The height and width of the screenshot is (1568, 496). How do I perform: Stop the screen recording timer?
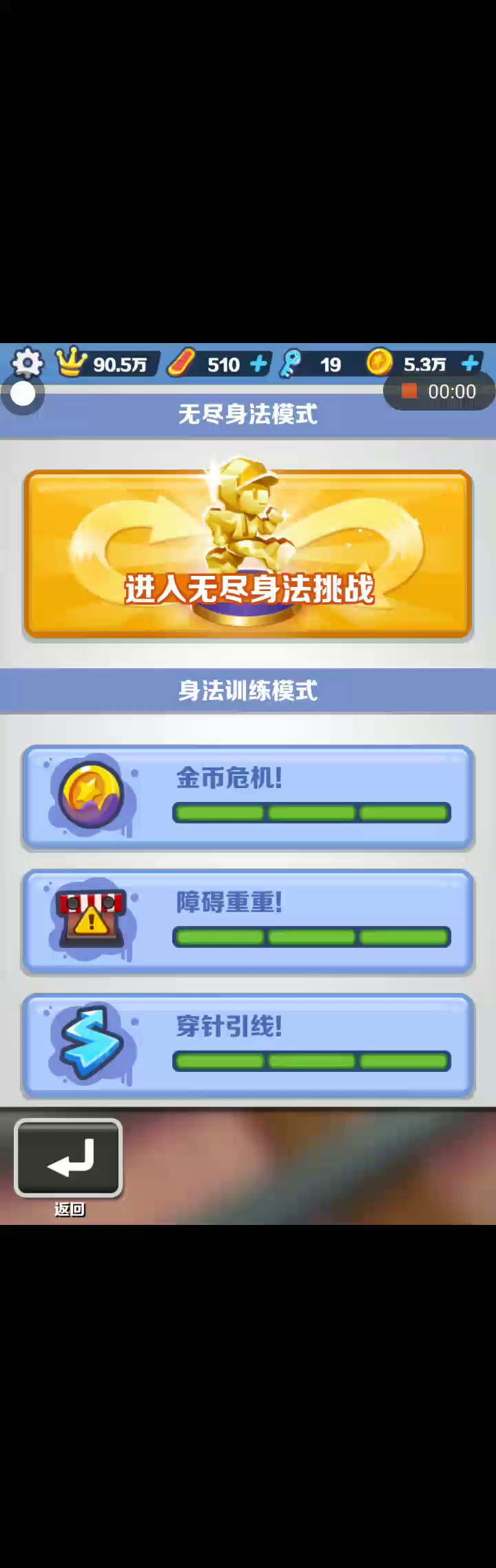pos(410,391)
